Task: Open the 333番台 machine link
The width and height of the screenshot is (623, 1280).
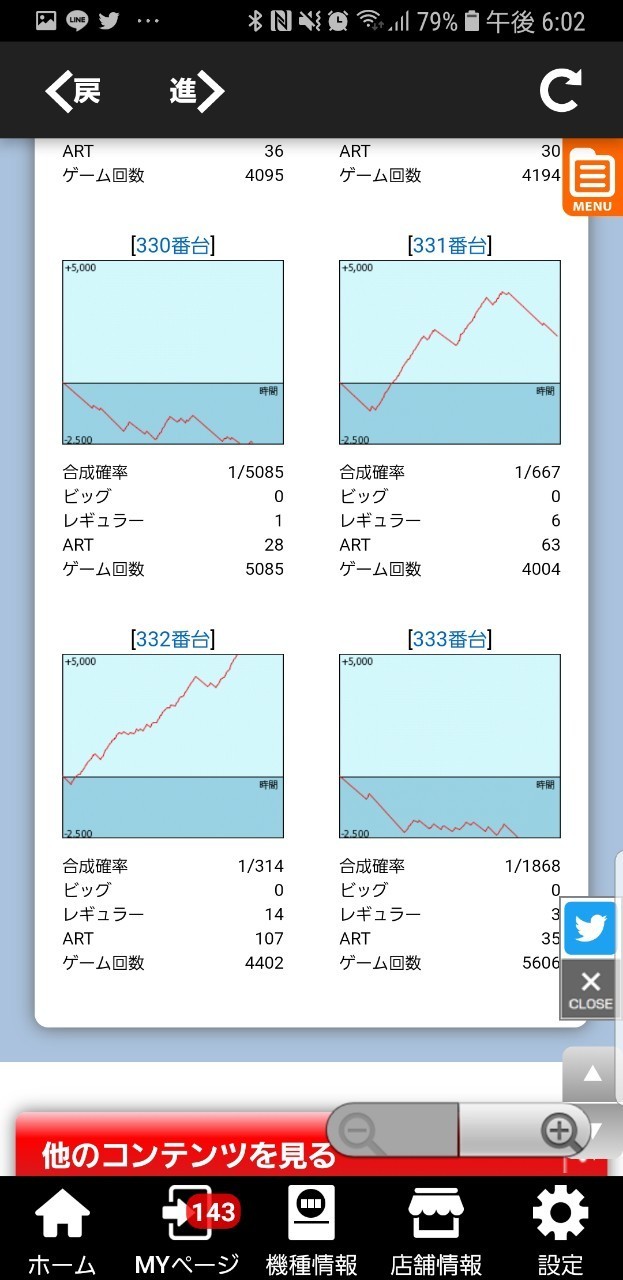Action: [x=450, y=639]
